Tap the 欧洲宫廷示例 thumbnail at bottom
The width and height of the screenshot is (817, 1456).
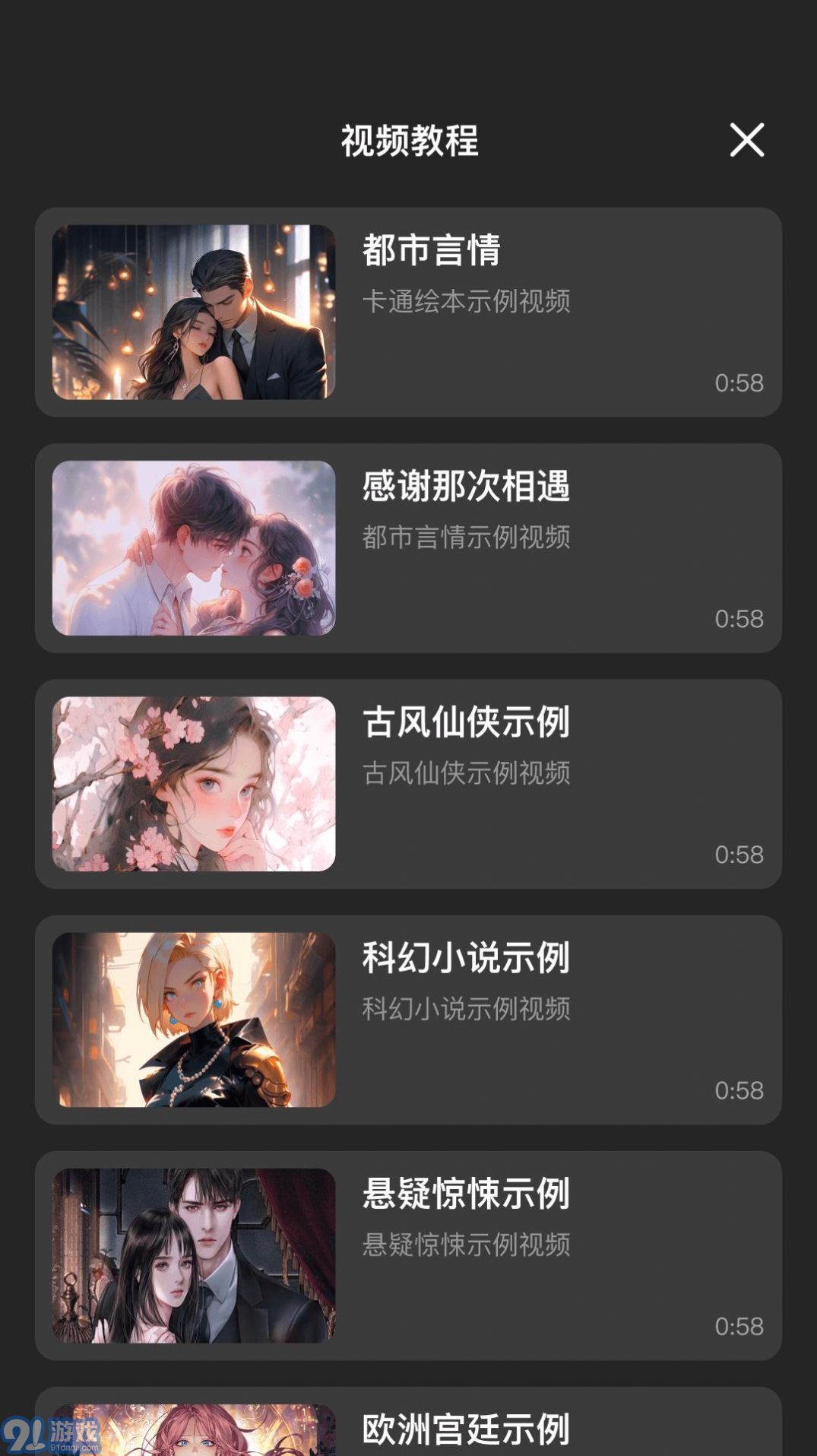(193, 1429)
